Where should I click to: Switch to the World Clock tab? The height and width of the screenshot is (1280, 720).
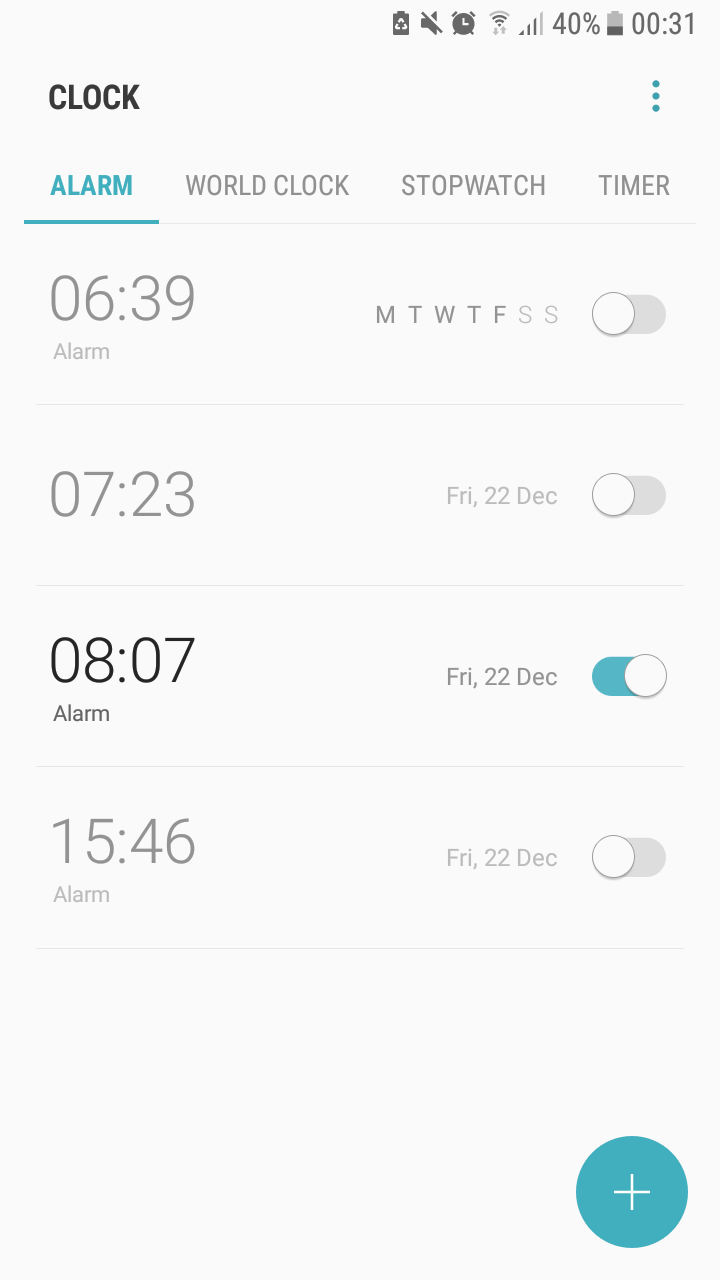[267, 186]
